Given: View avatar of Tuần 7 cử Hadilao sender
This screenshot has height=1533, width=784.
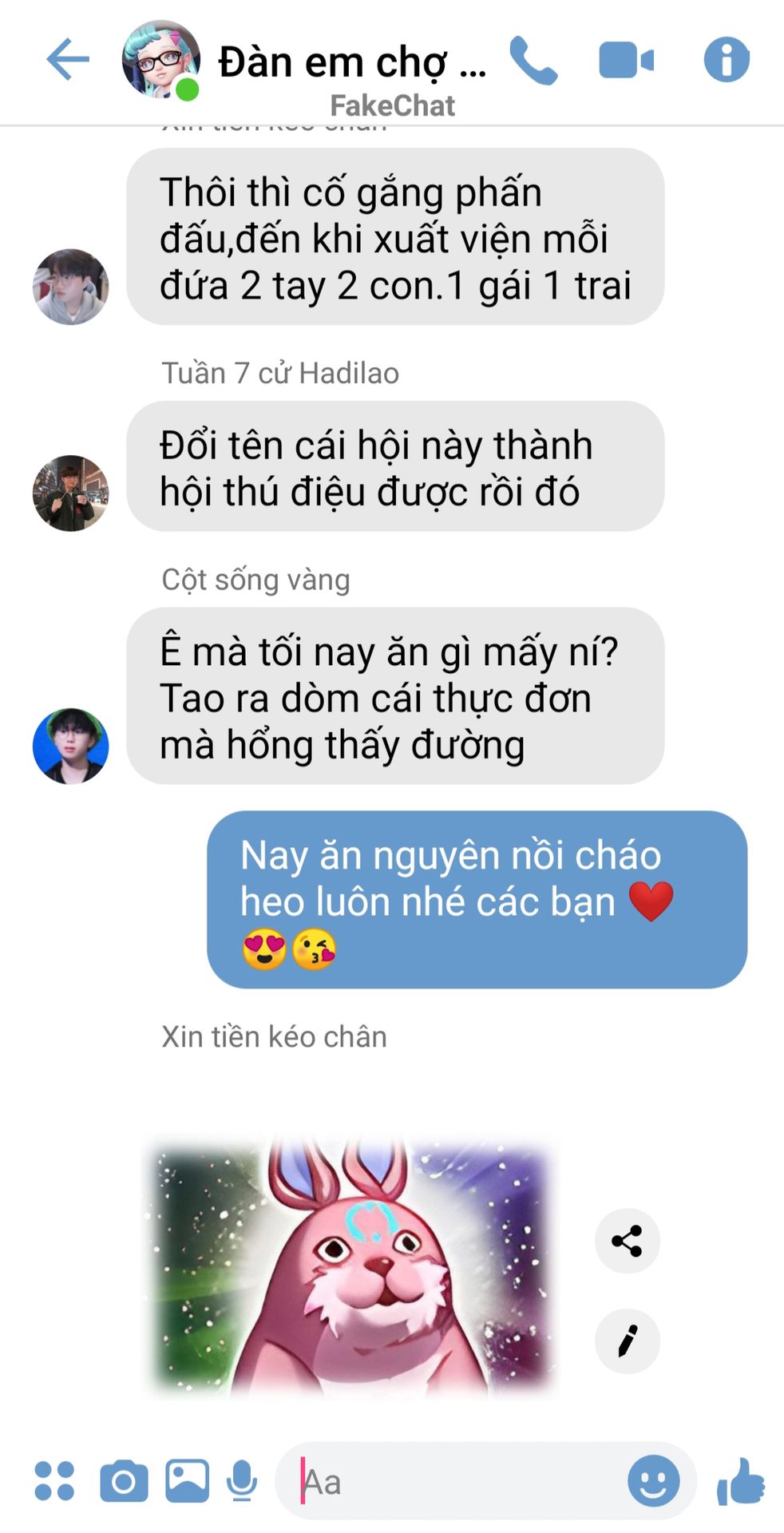Looking at the screenshot, I should [x=70, y=493].
